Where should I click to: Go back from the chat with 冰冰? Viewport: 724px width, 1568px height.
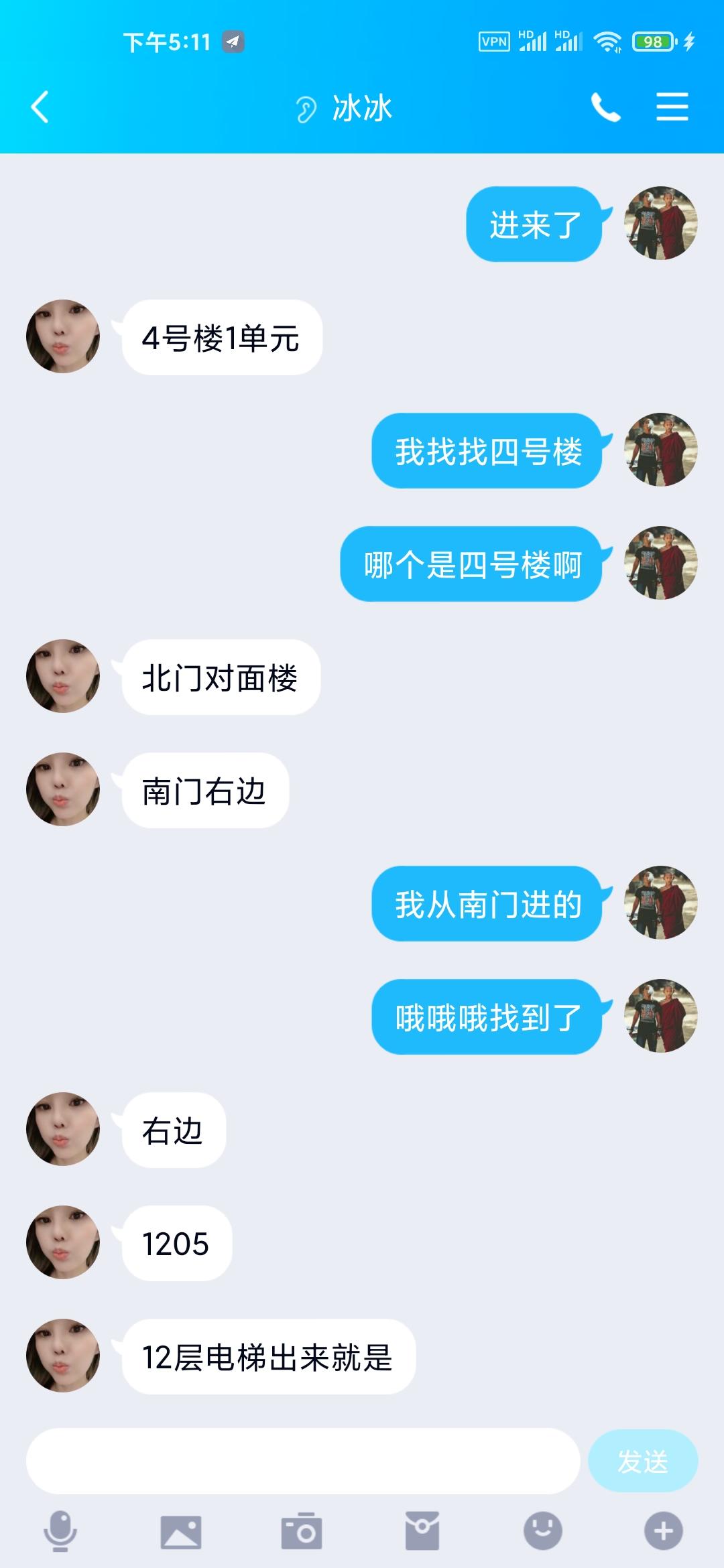pyautogui.click(x=40, y=107)
